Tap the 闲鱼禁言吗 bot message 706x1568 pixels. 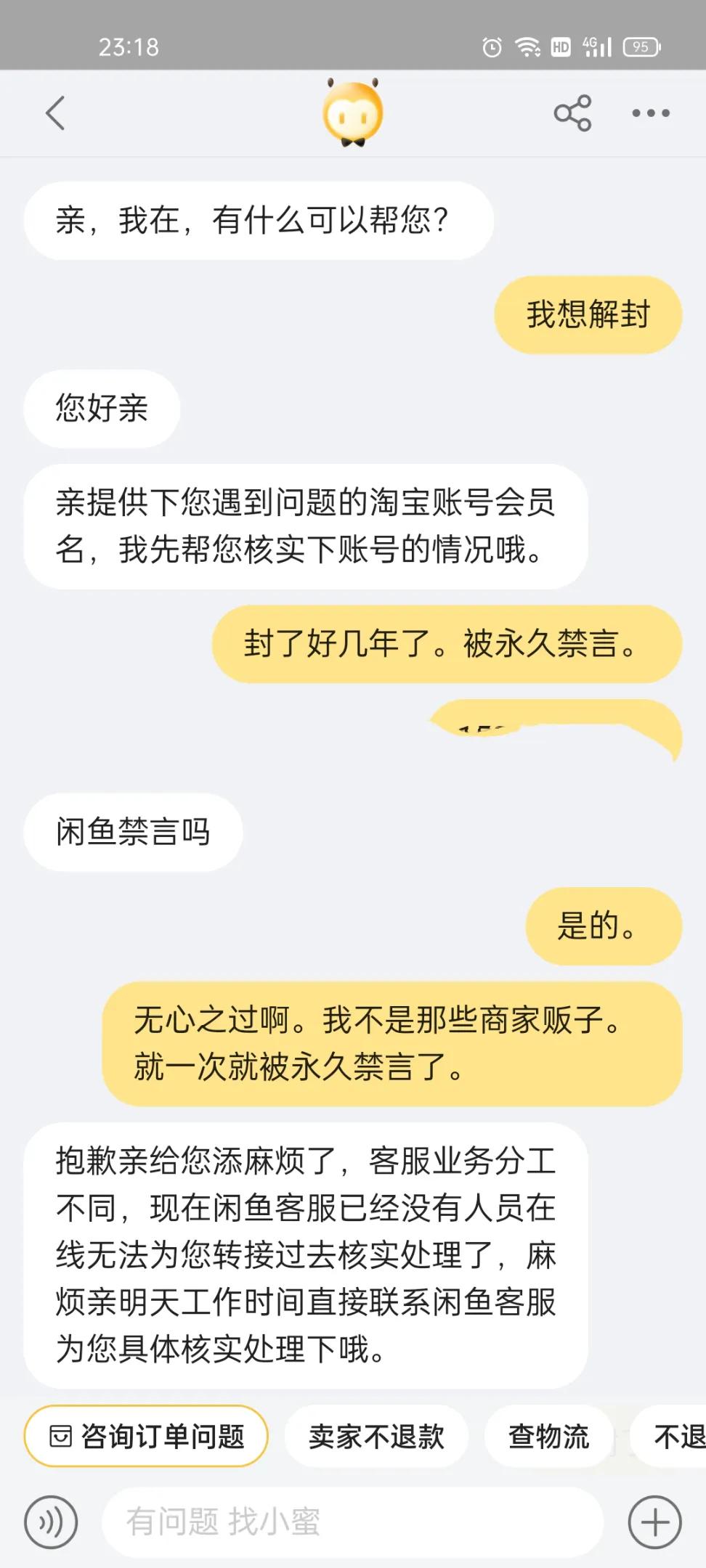[x=133, y=833]
